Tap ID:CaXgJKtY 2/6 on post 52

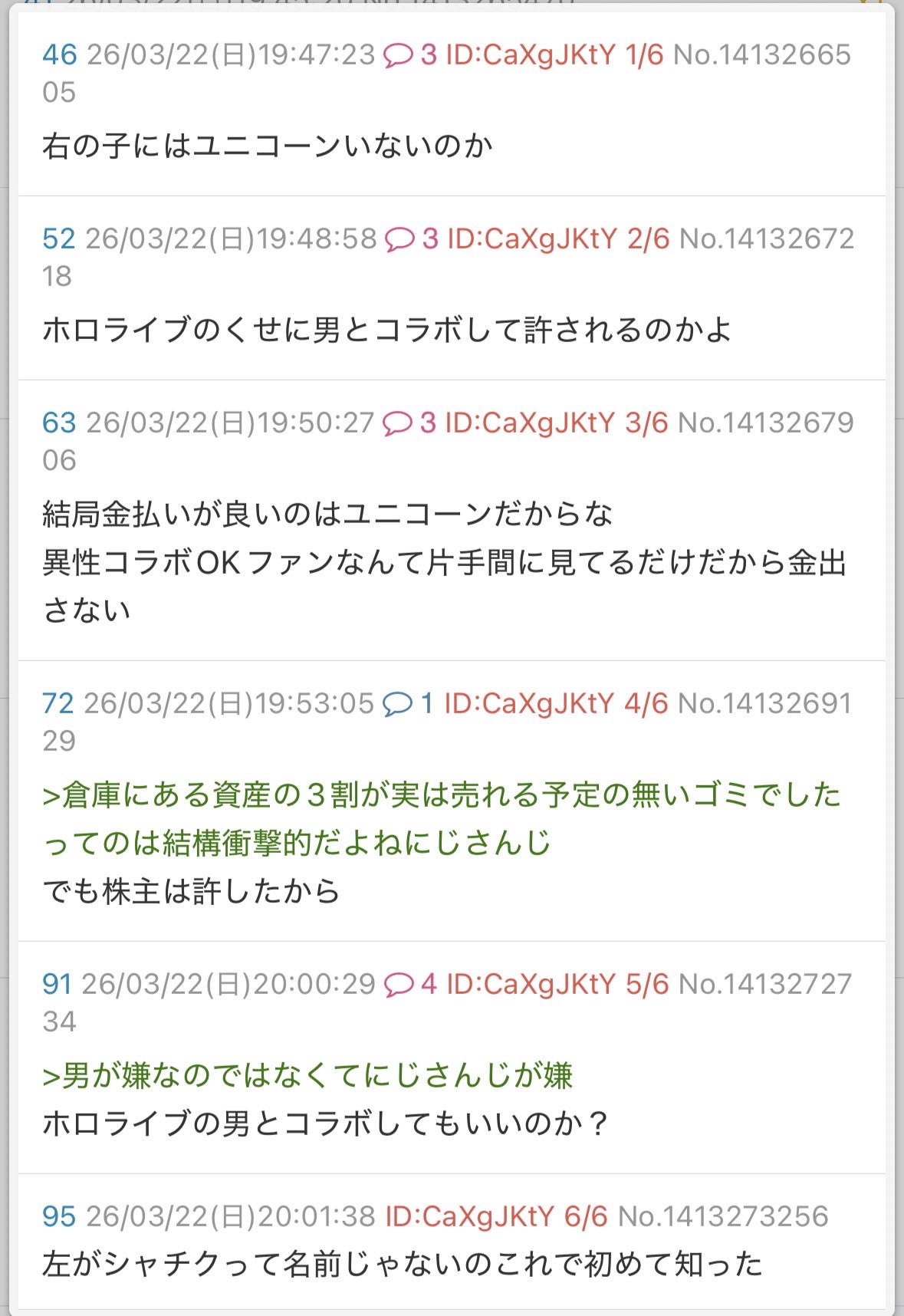click(x=557, y=239)
